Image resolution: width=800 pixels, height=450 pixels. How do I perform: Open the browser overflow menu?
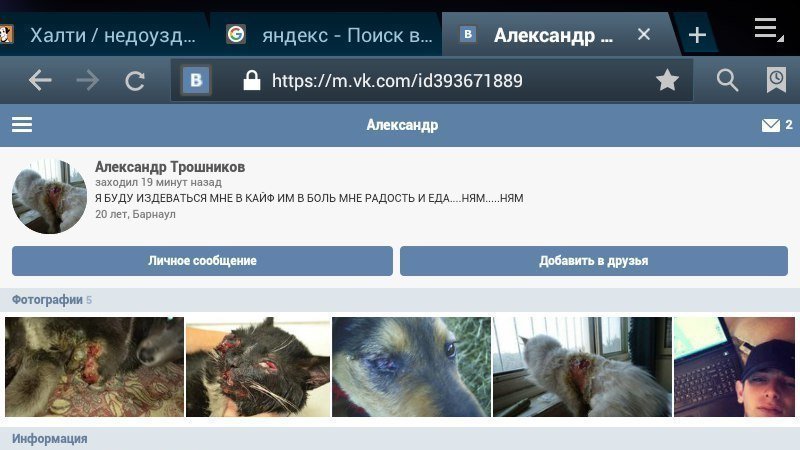767,28
